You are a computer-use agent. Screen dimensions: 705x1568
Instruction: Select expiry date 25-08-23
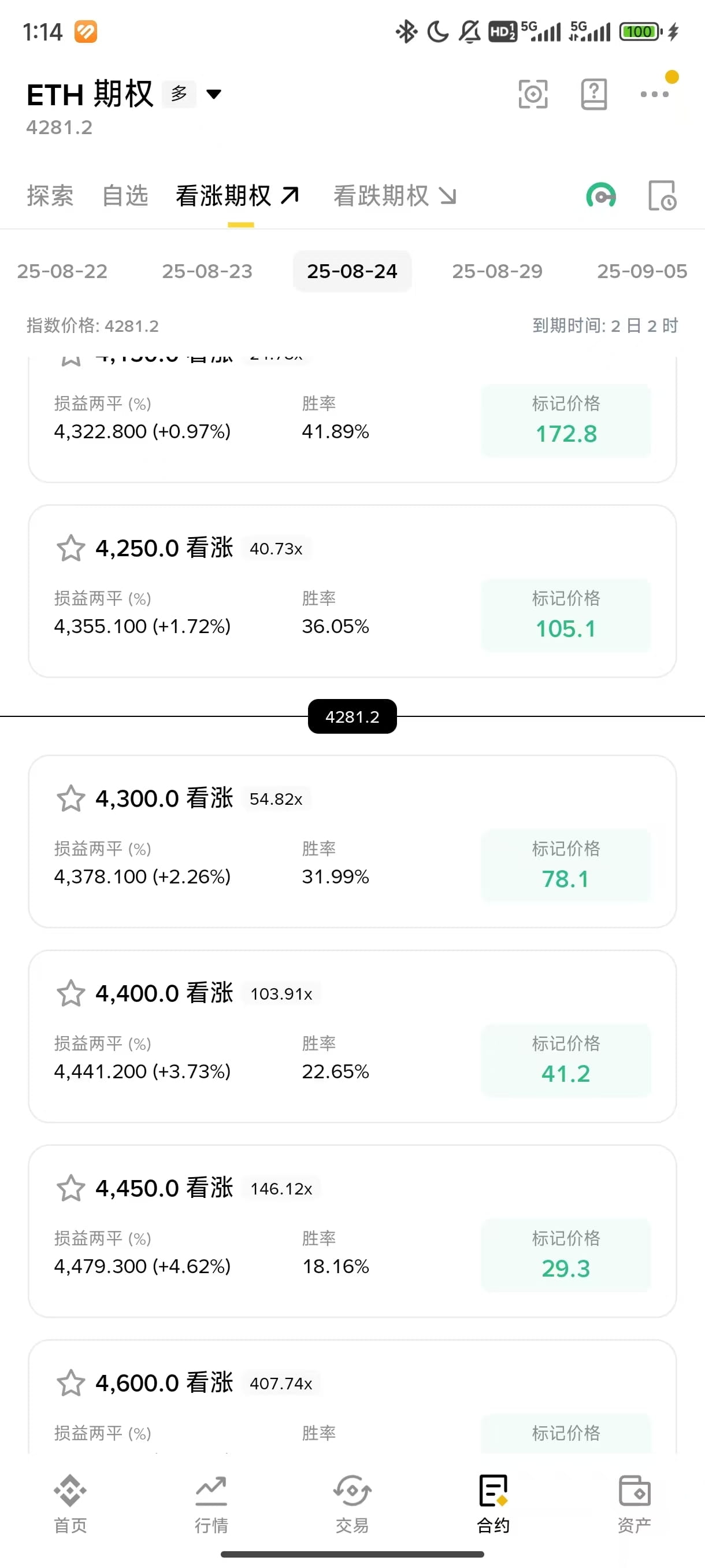[207, 271]
